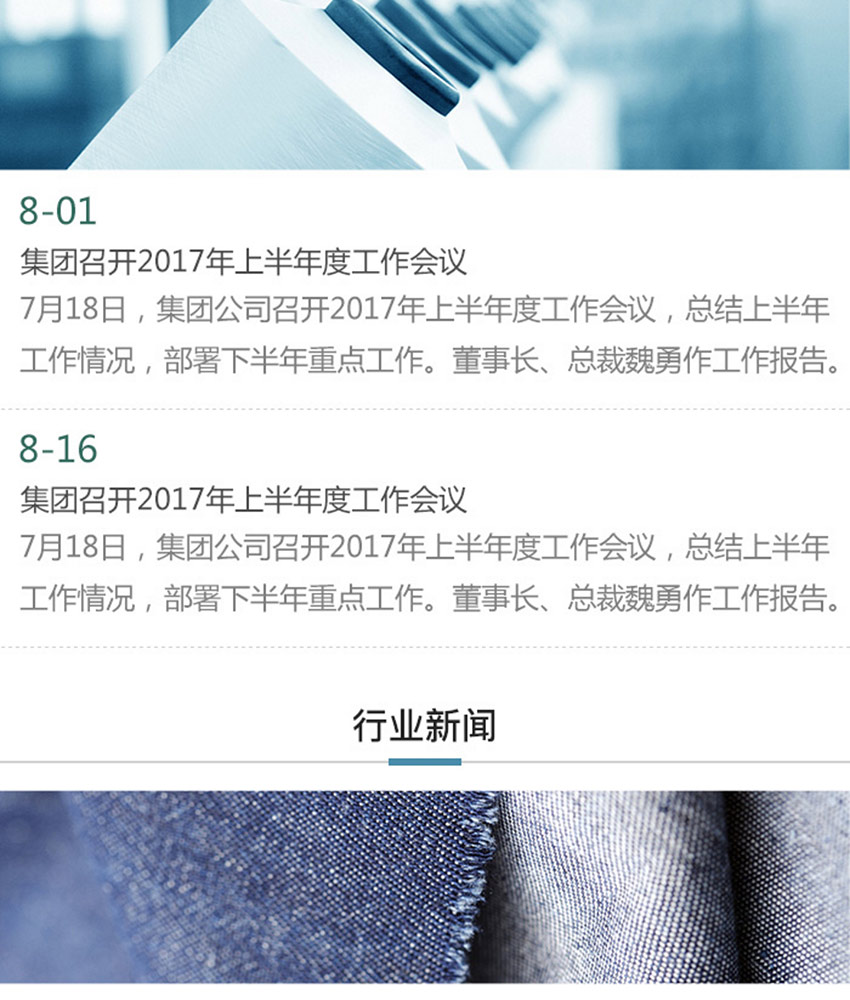850x1000 pixels.
Task: Open the yarn spool banner image
Action: pyautogui.click(x=425, y=85)
